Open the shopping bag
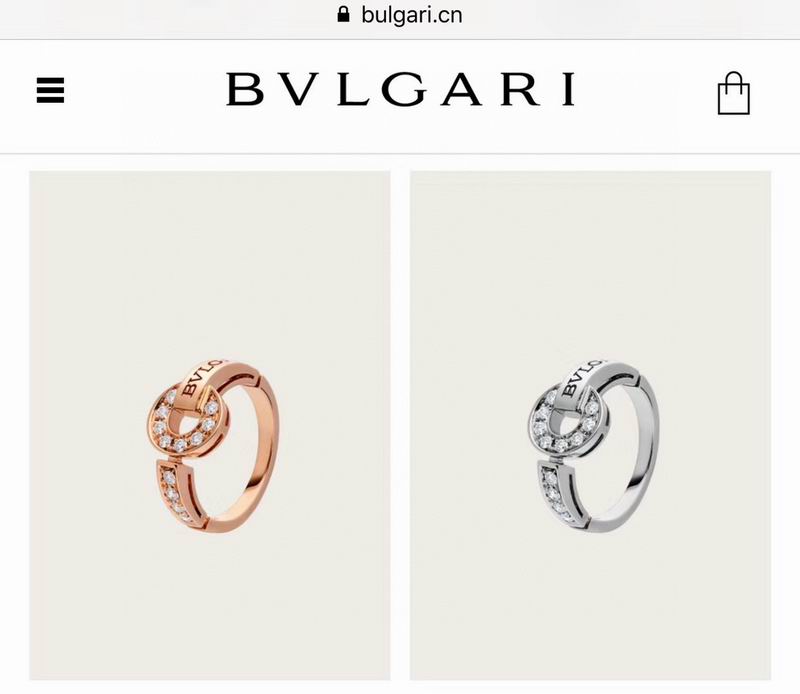 [733, 94]
